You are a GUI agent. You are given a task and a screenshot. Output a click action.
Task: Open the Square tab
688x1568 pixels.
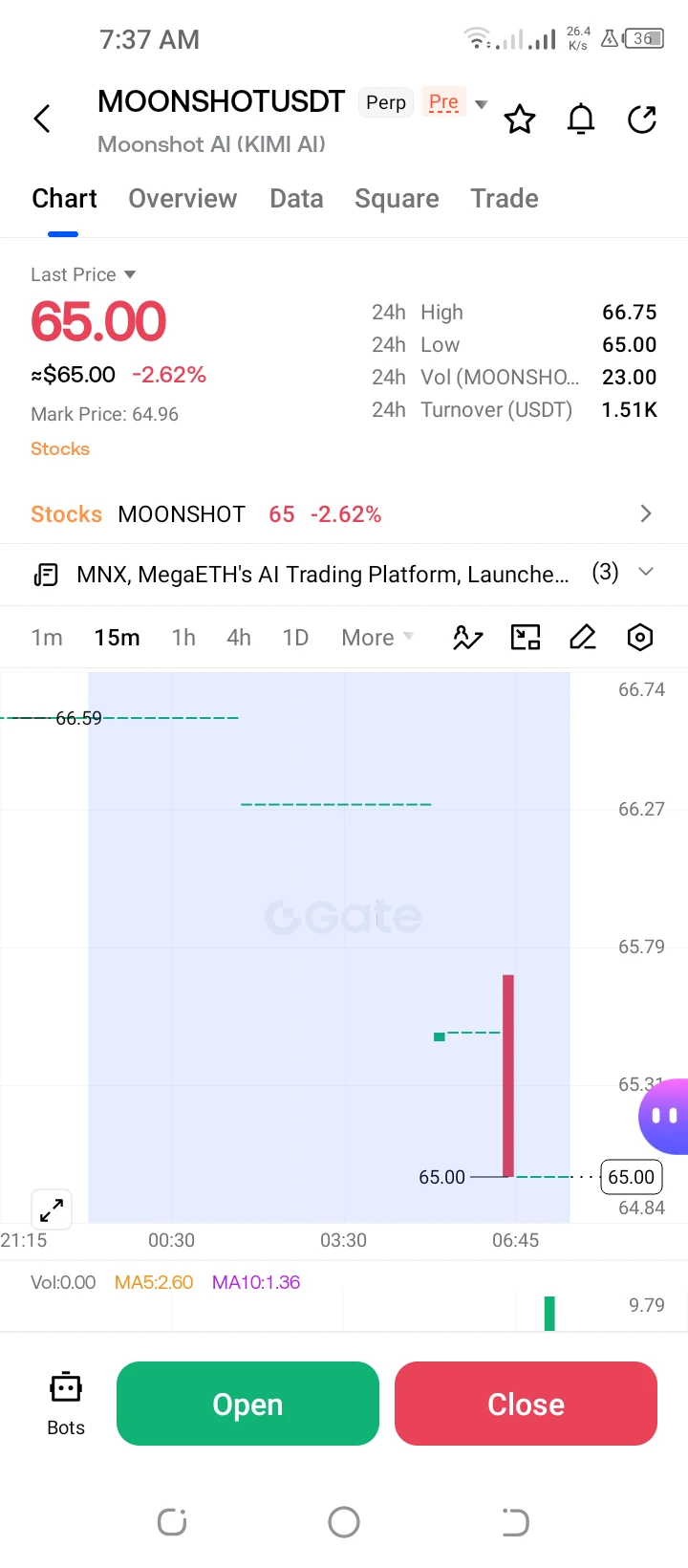397,199
